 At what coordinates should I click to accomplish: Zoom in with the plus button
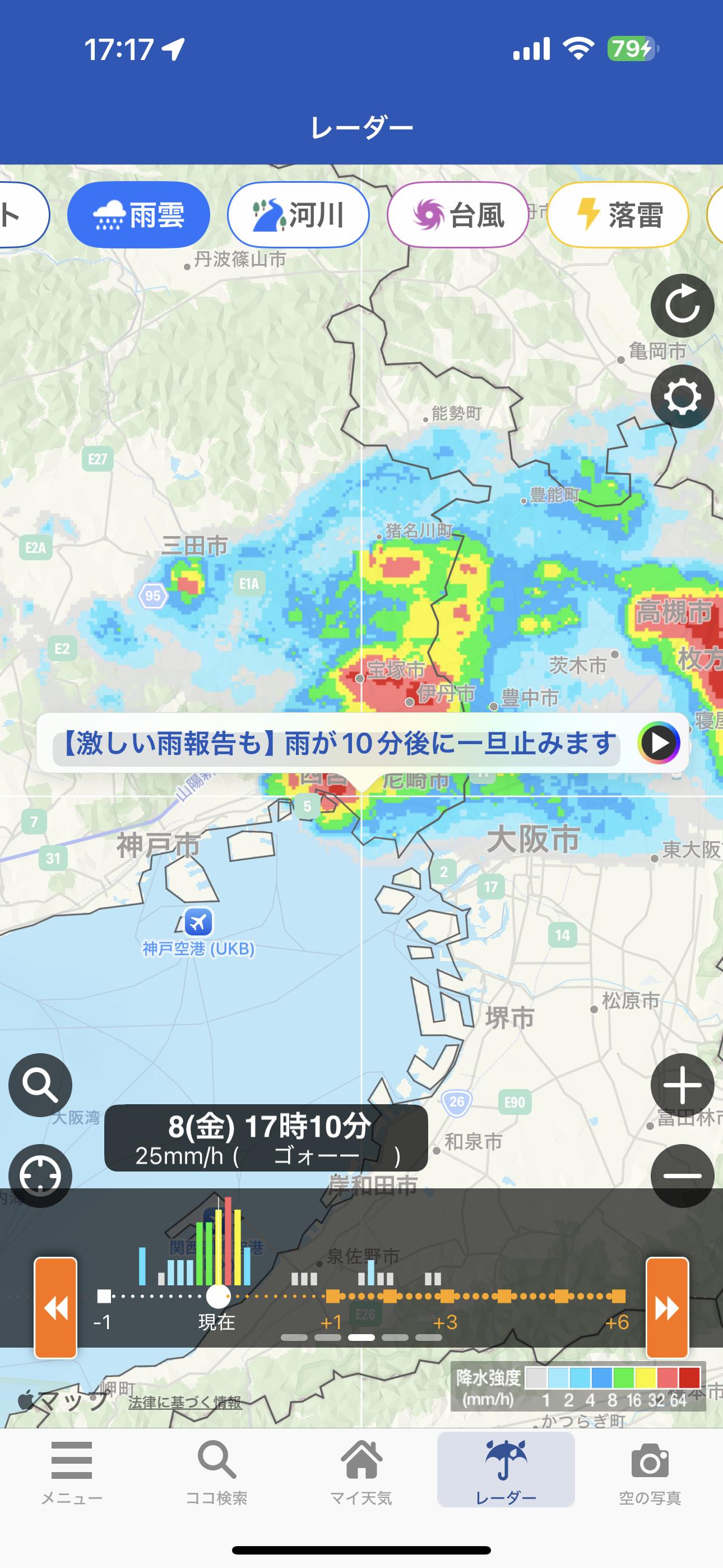682,1085
